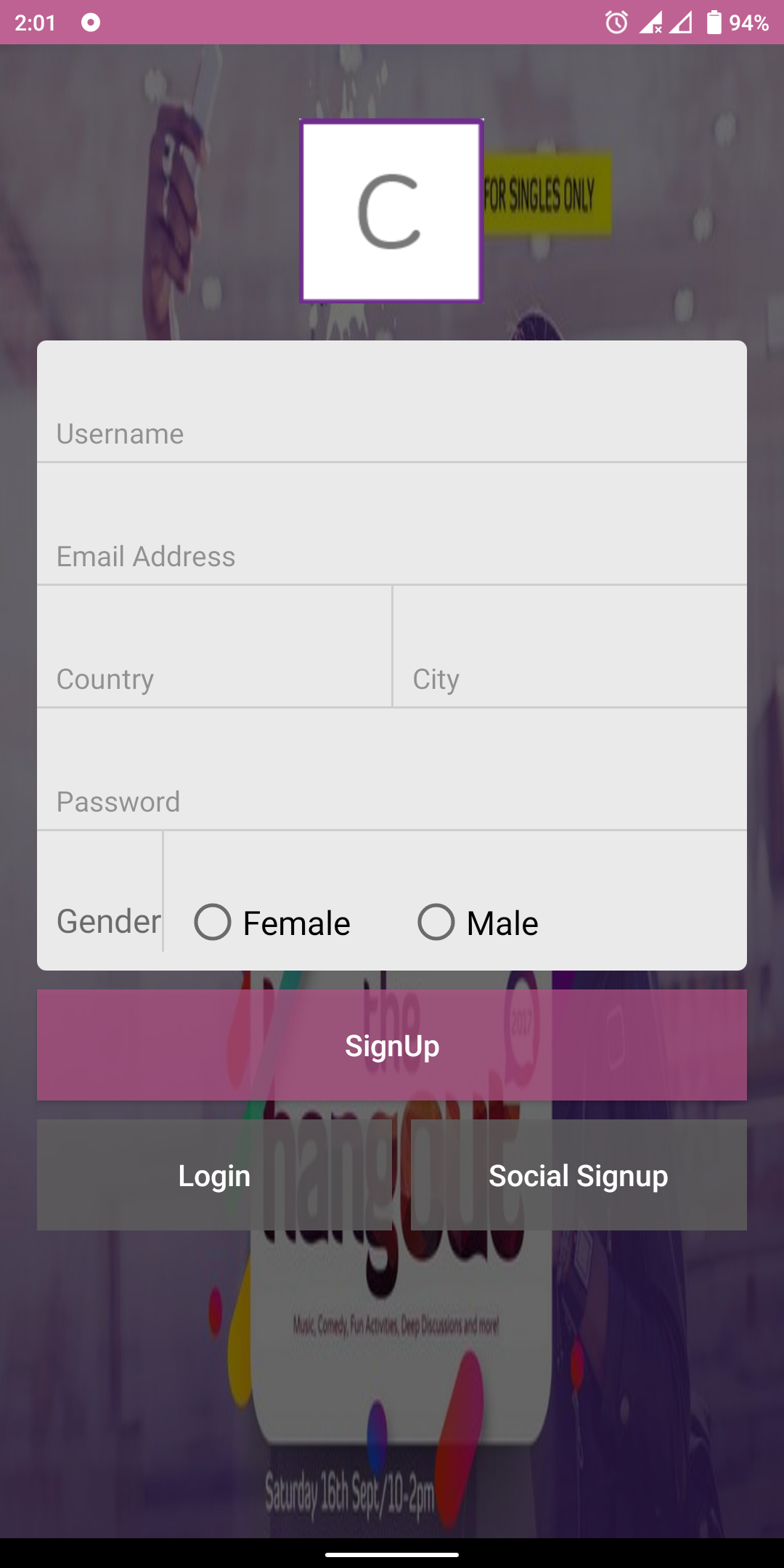Choose the Male radio button
This screenshot has width=784, height=1568.
tap(437, 923)
